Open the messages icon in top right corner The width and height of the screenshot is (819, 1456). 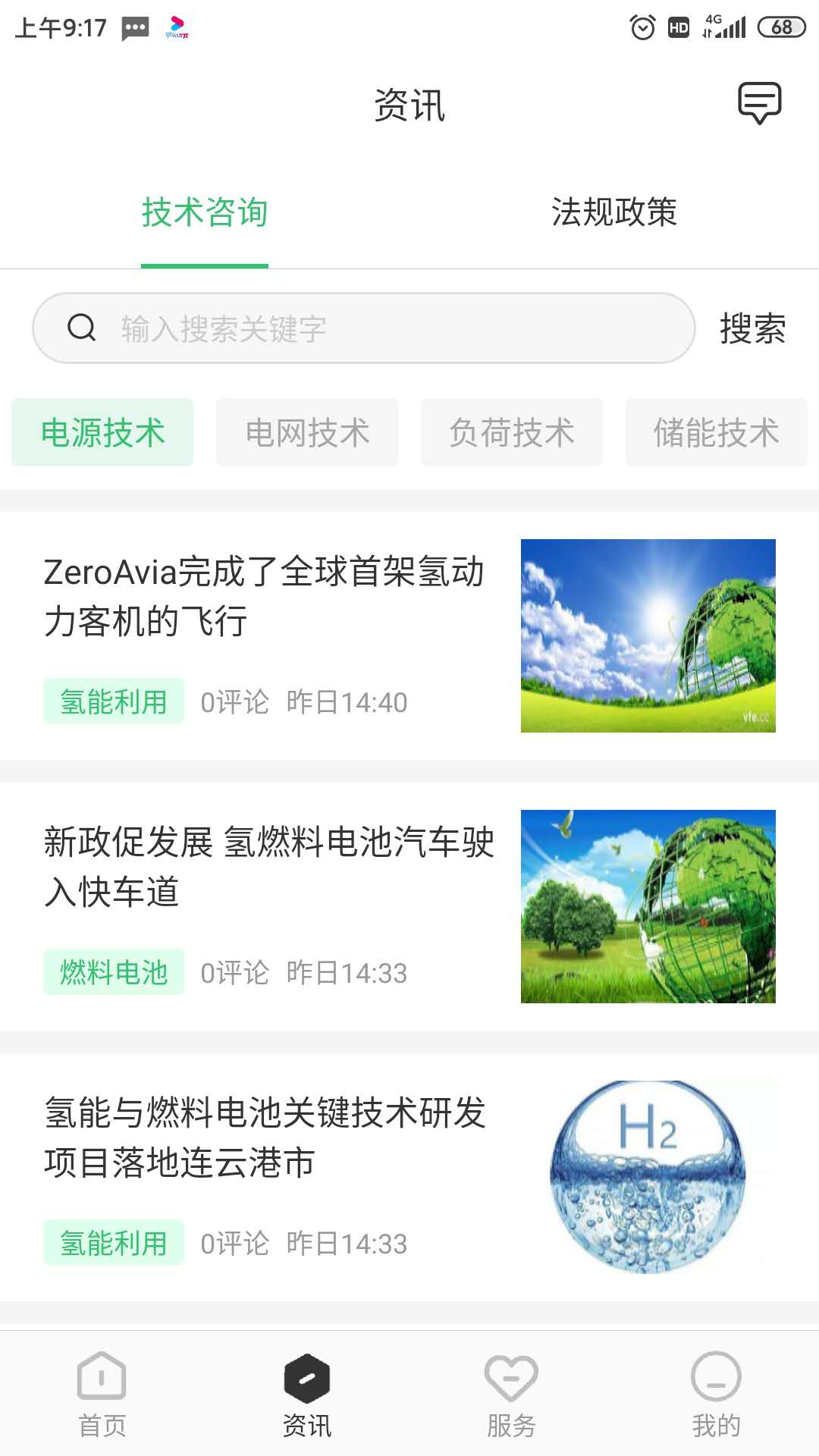(x=759, y=104)
